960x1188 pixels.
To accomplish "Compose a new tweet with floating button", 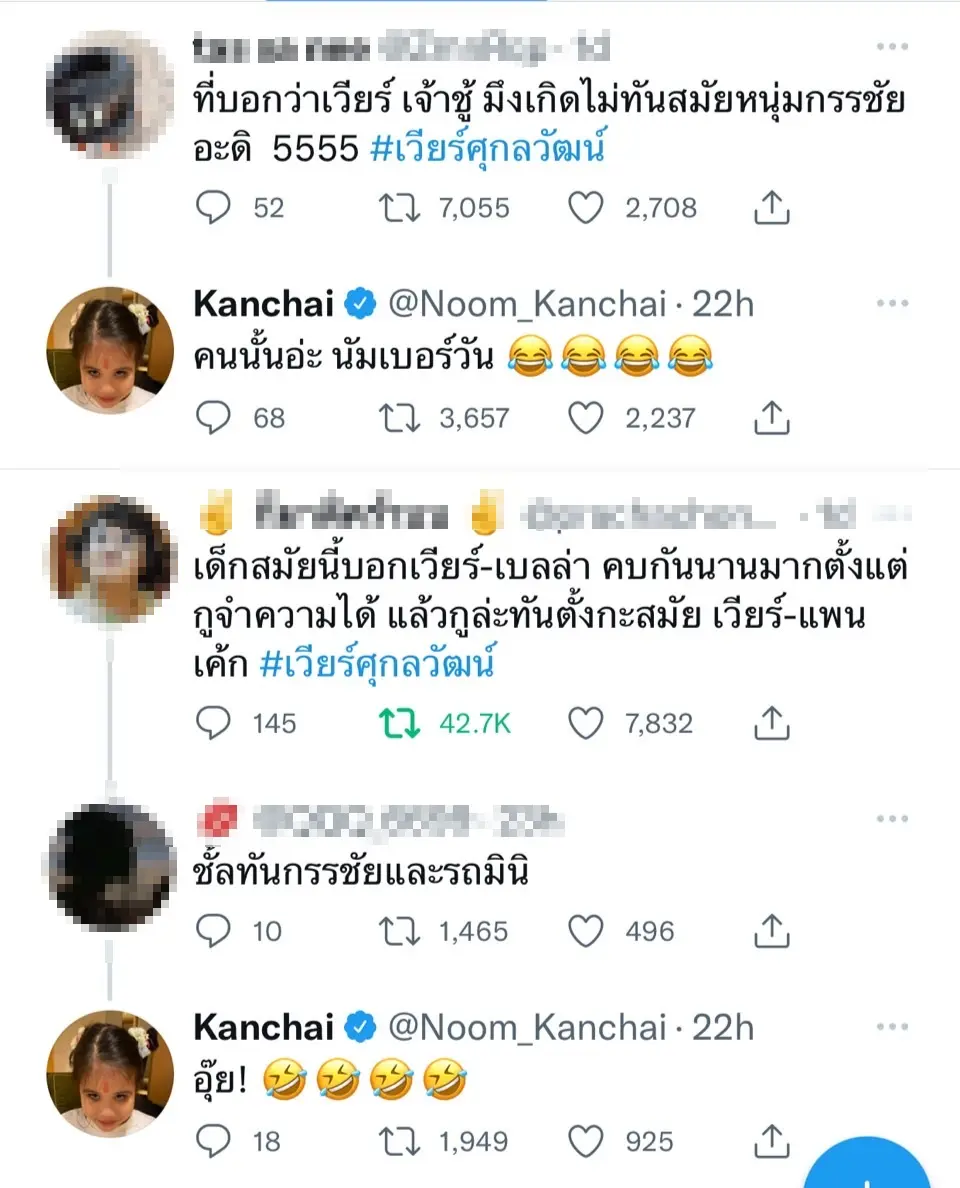I will tap(868, 1165).
